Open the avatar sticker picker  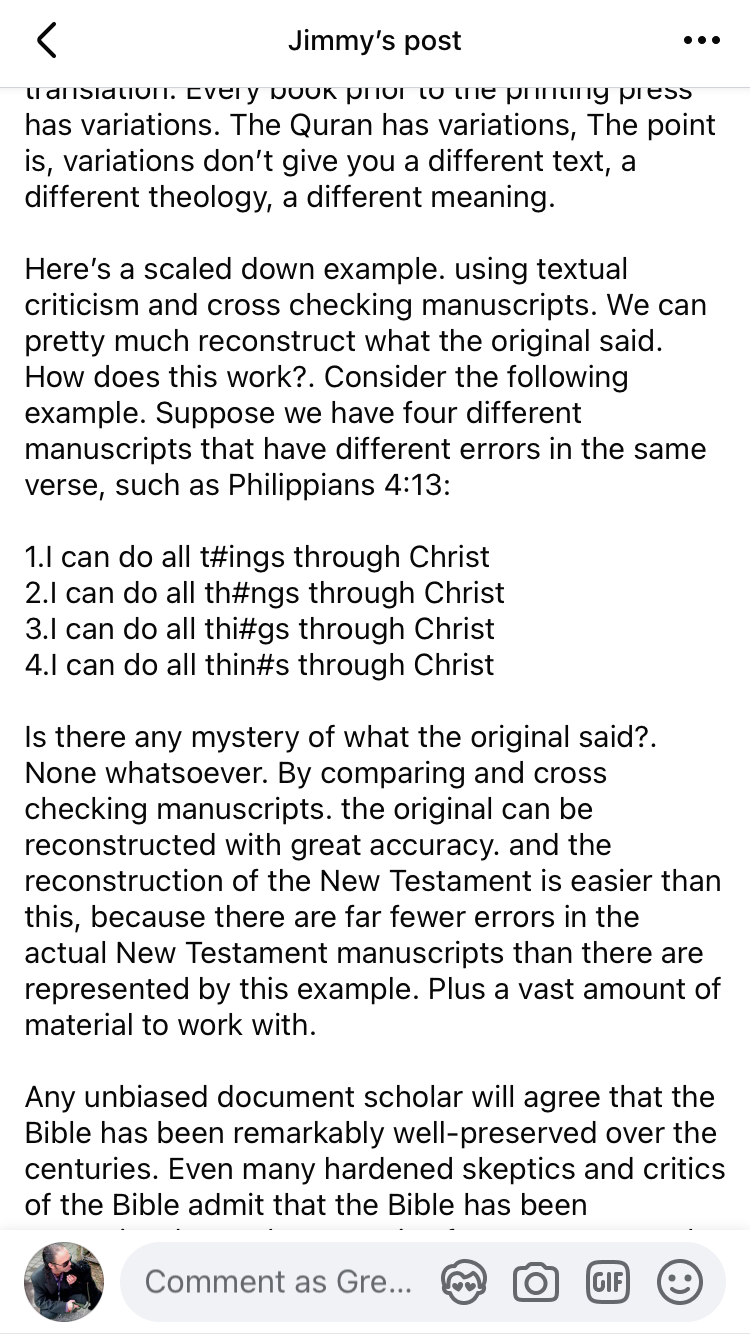pos(463,1282)
